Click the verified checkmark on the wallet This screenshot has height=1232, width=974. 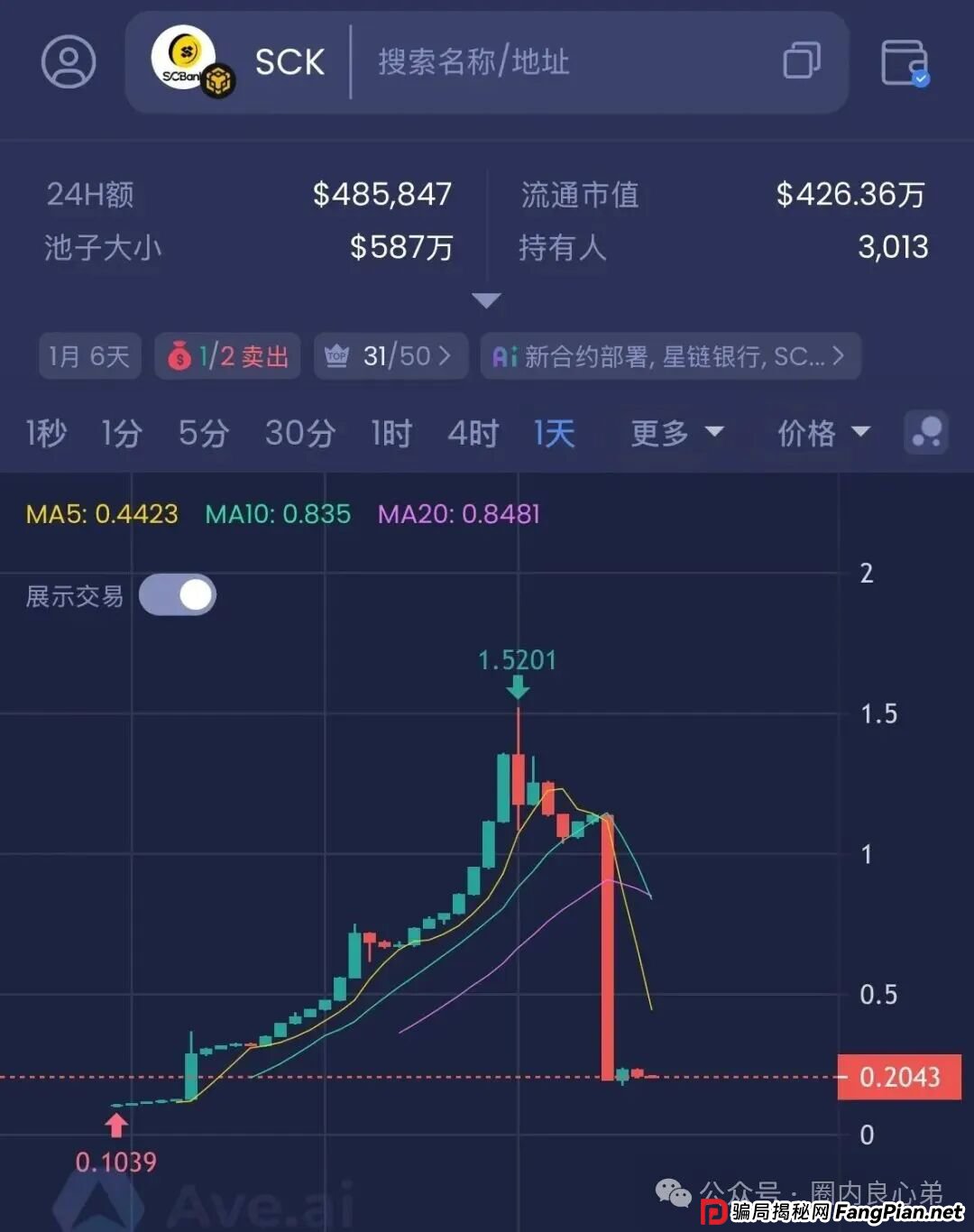pos(921,79)
